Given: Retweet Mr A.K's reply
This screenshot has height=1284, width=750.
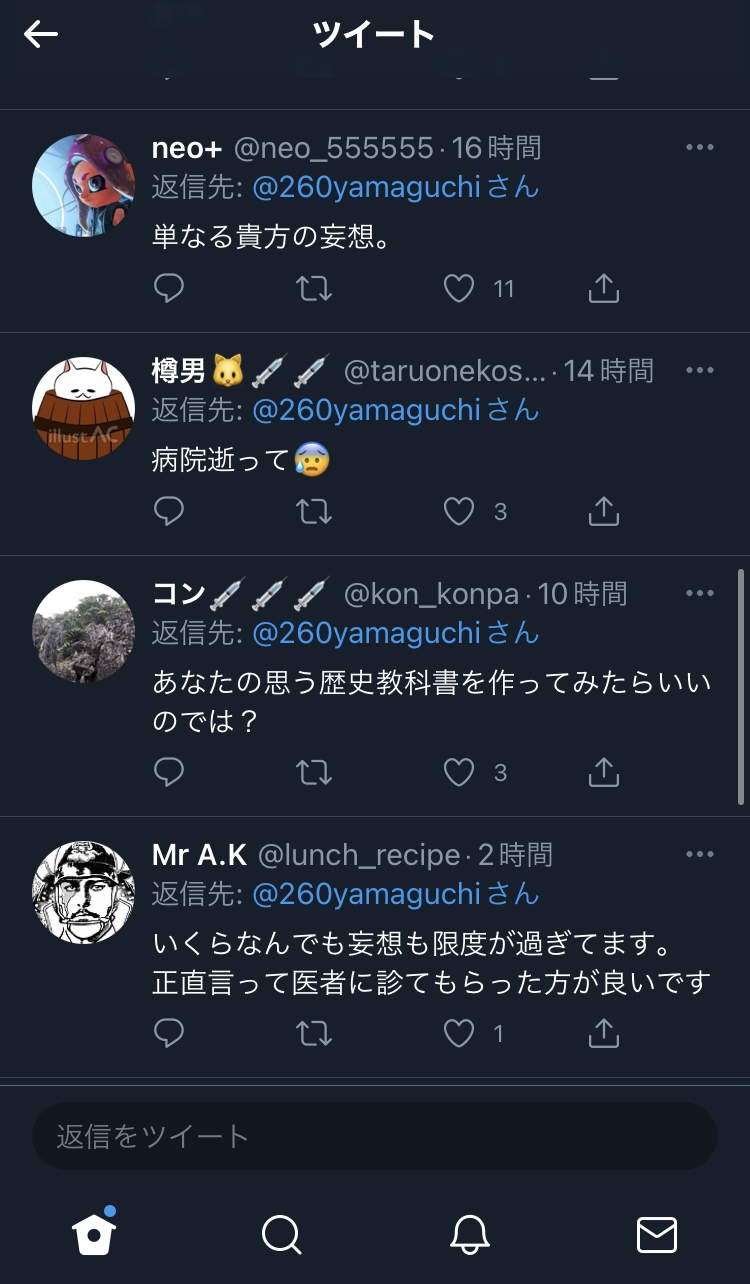Looking at the screenshot, I should pos(314,1033).
